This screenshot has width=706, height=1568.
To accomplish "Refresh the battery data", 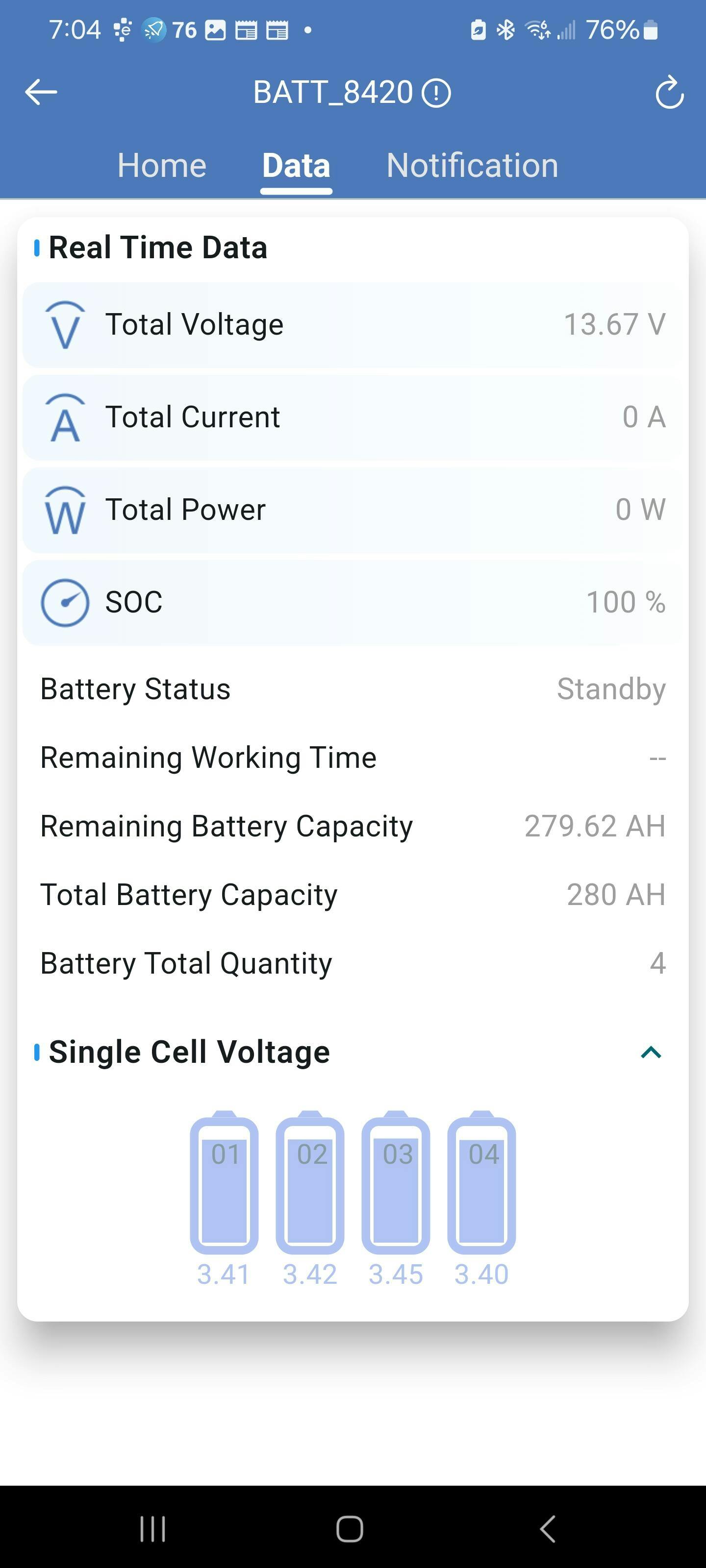I will point(669,93).
